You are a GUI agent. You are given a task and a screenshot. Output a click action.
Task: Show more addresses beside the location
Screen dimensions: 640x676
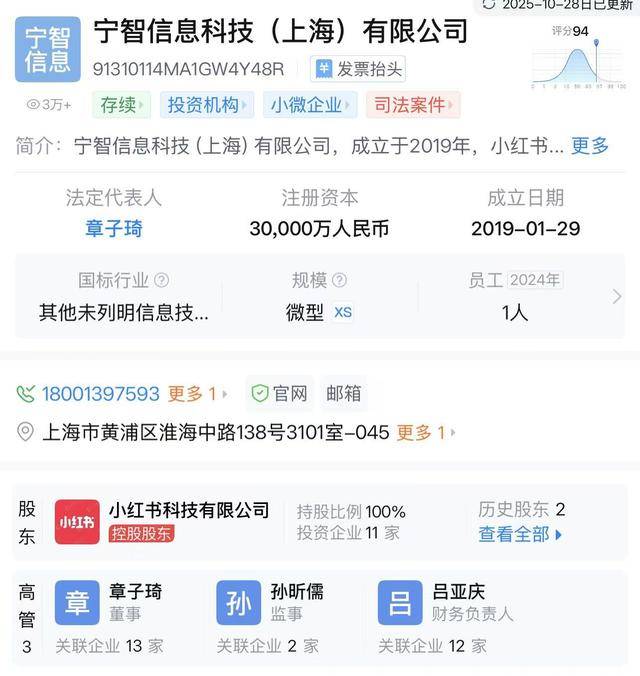click(426, 432)
